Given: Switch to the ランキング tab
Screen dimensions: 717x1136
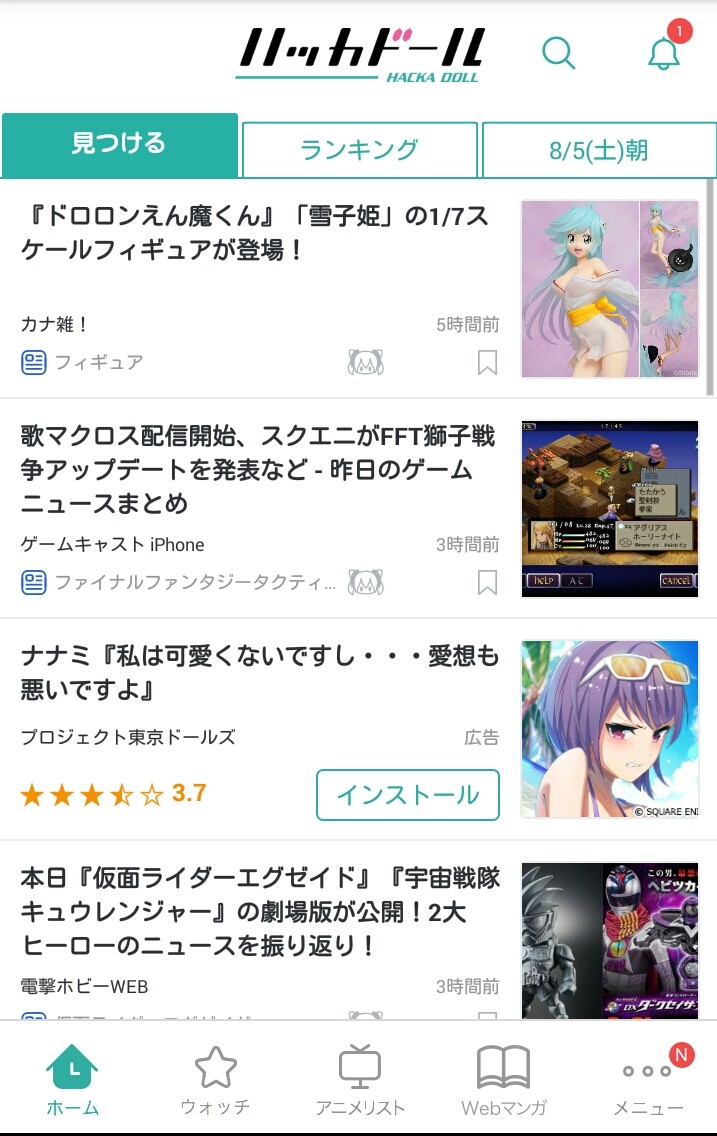Looking at the screenshot, I should [359, 150].
